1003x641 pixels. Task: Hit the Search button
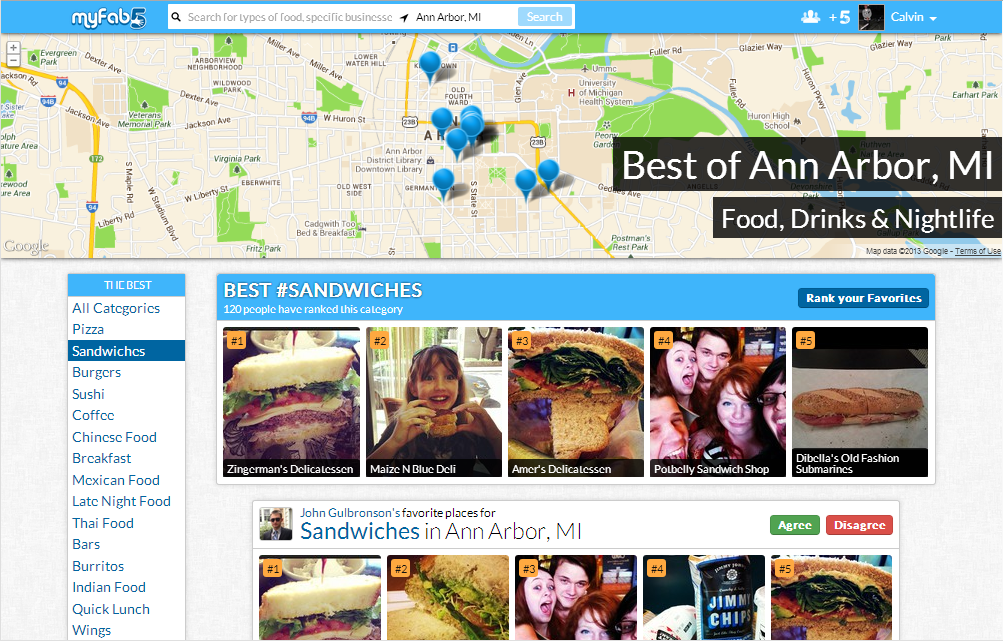(x=545, y=17)
